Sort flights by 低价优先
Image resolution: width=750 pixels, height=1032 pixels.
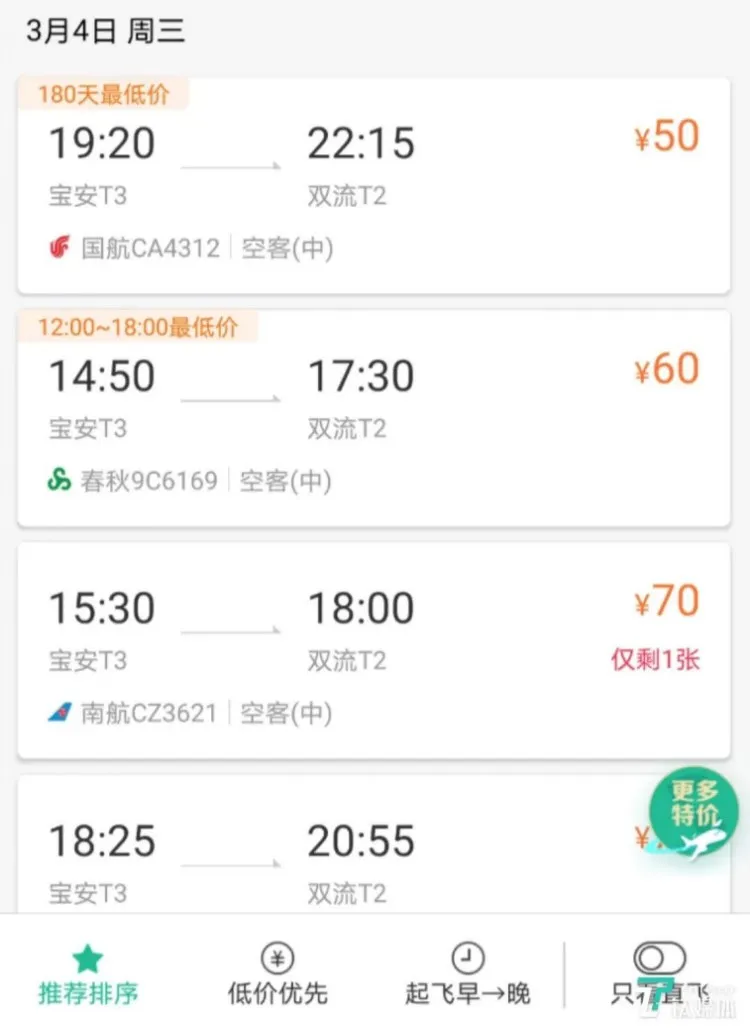click(278, 975)
